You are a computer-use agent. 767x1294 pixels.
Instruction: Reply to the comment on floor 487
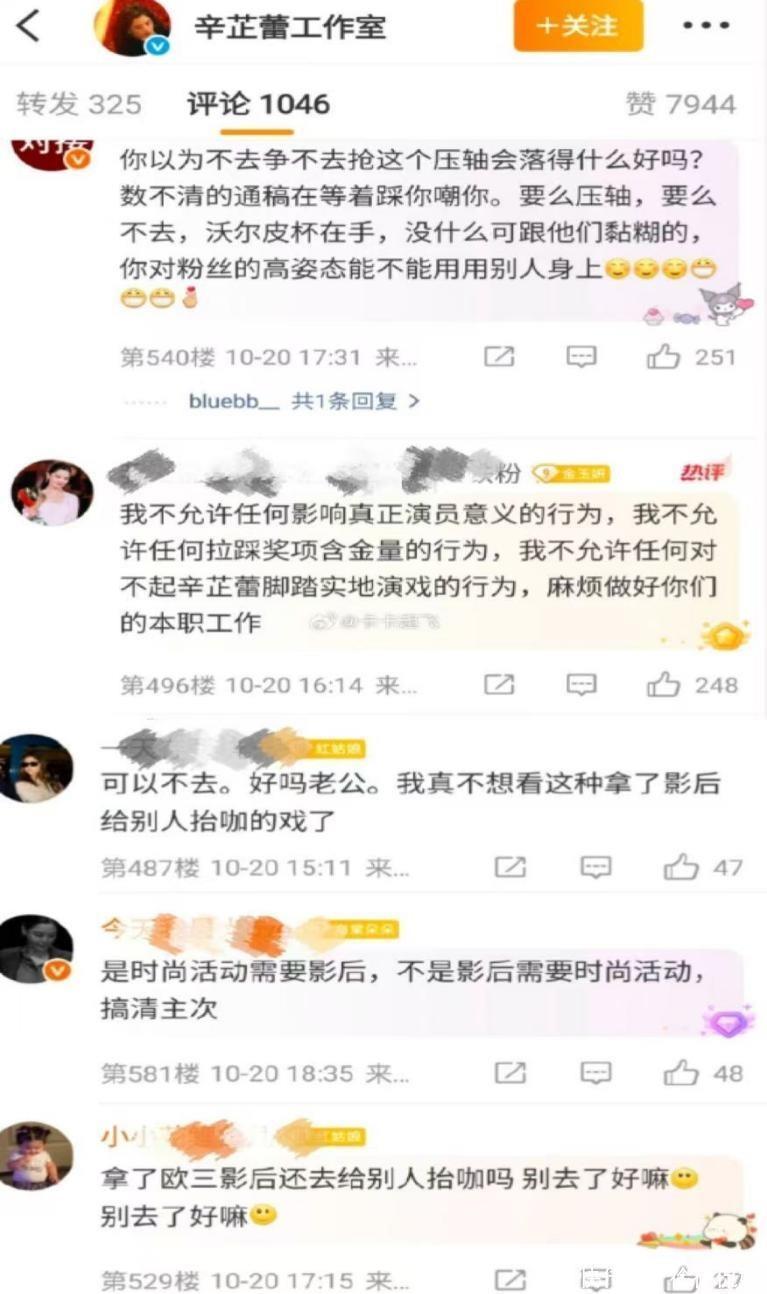[x=596, y=867]
